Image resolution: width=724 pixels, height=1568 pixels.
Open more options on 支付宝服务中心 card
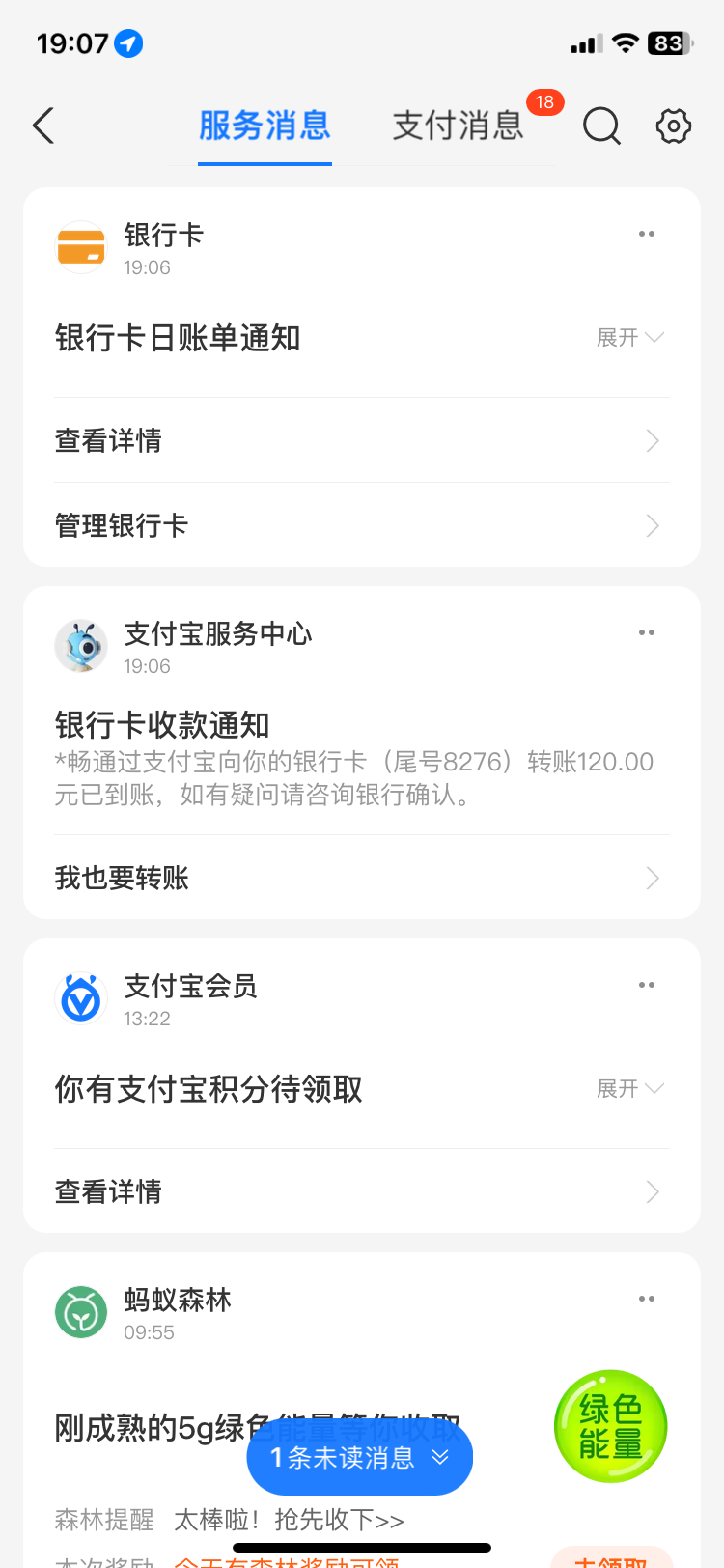tap(647, 632)
